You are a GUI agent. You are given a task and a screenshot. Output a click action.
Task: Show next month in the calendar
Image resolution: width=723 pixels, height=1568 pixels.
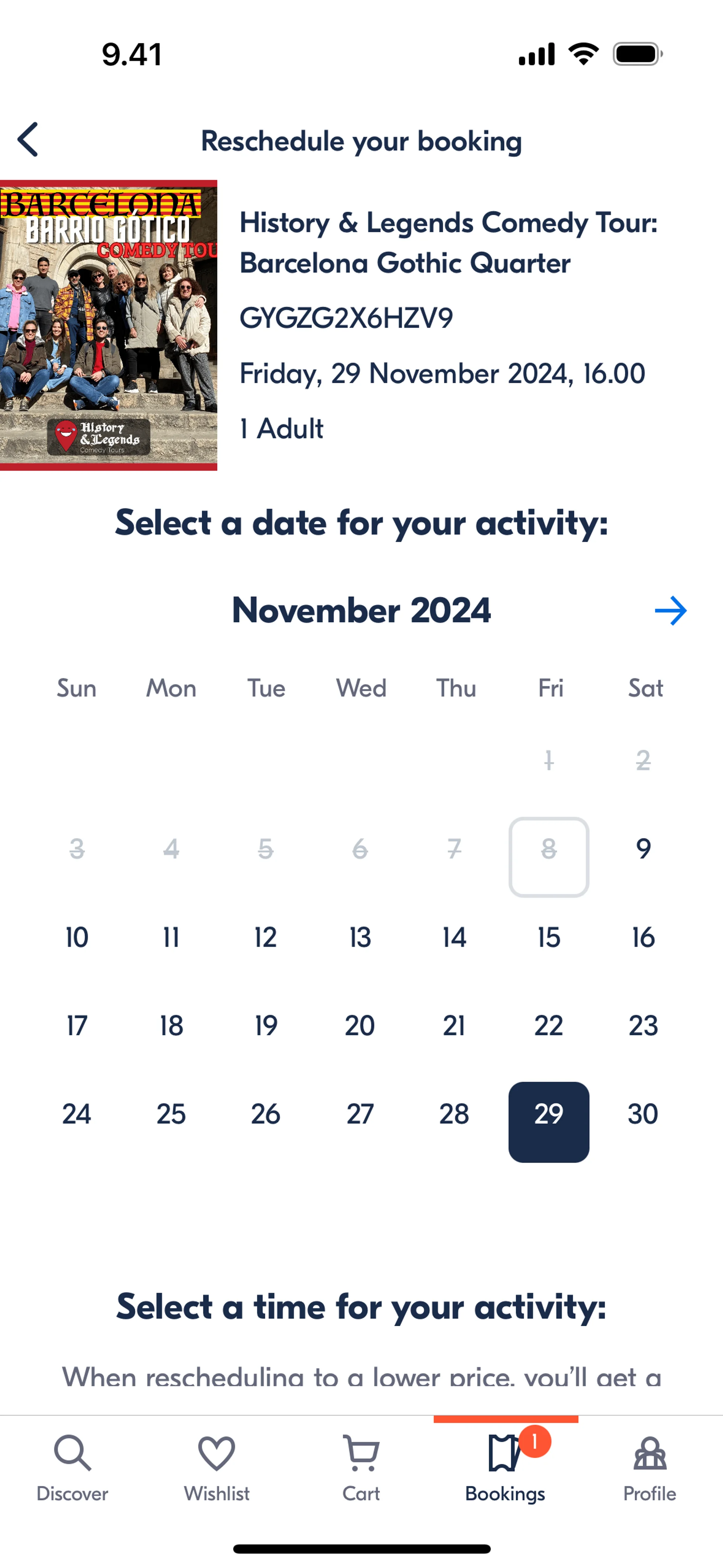(670, 611)
